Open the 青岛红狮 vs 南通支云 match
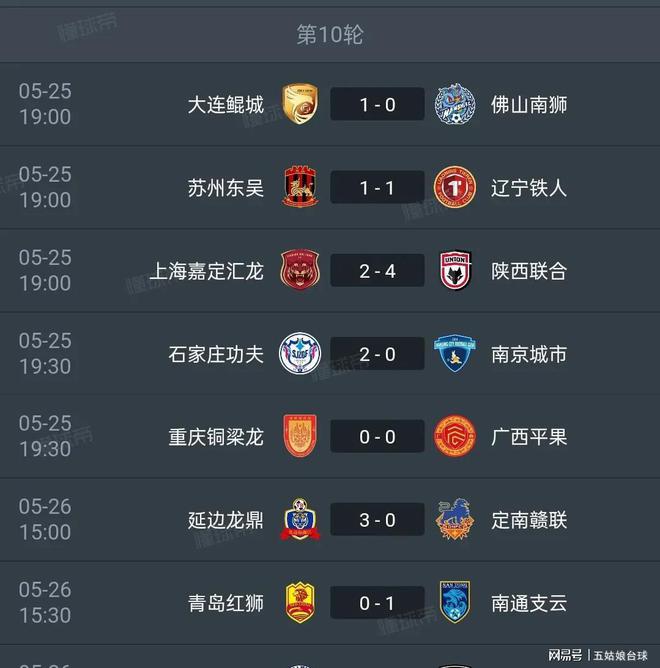Screen dimensions: 660x668 coord(377,602)
